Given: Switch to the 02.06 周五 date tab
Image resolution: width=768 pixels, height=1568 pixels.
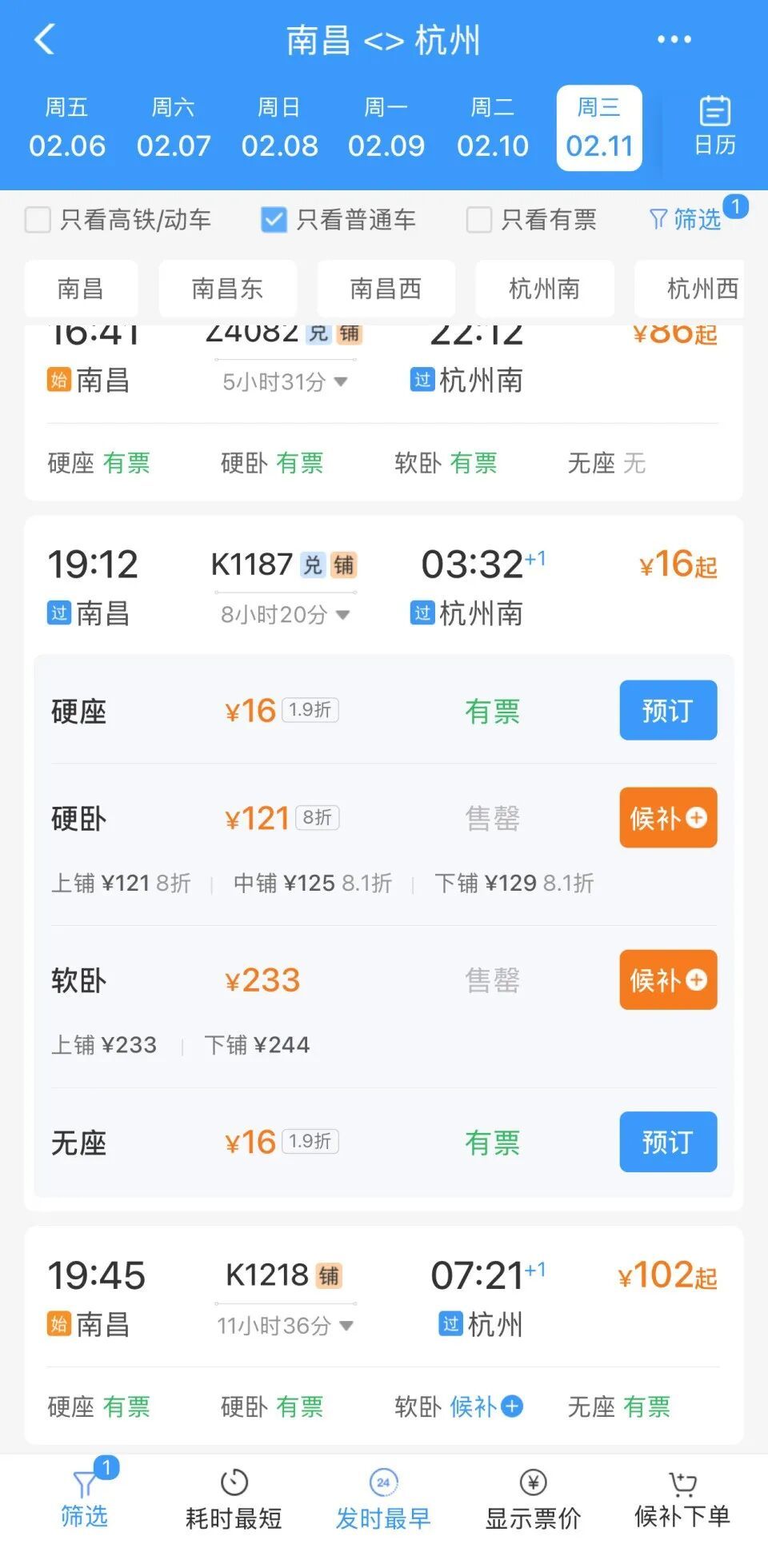Looking at the screenshot, I should tap(67, 126).
